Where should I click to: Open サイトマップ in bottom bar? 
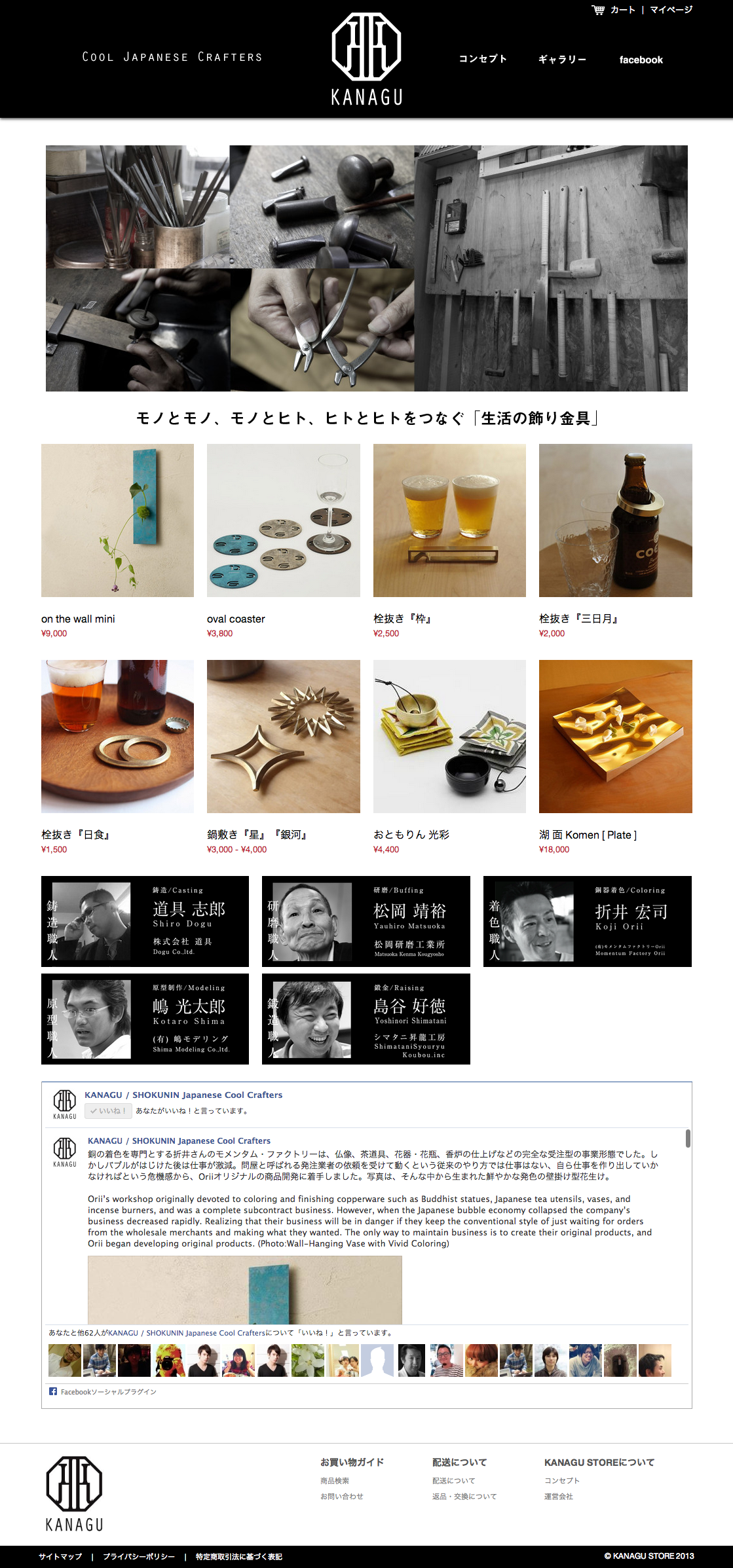60,1556
